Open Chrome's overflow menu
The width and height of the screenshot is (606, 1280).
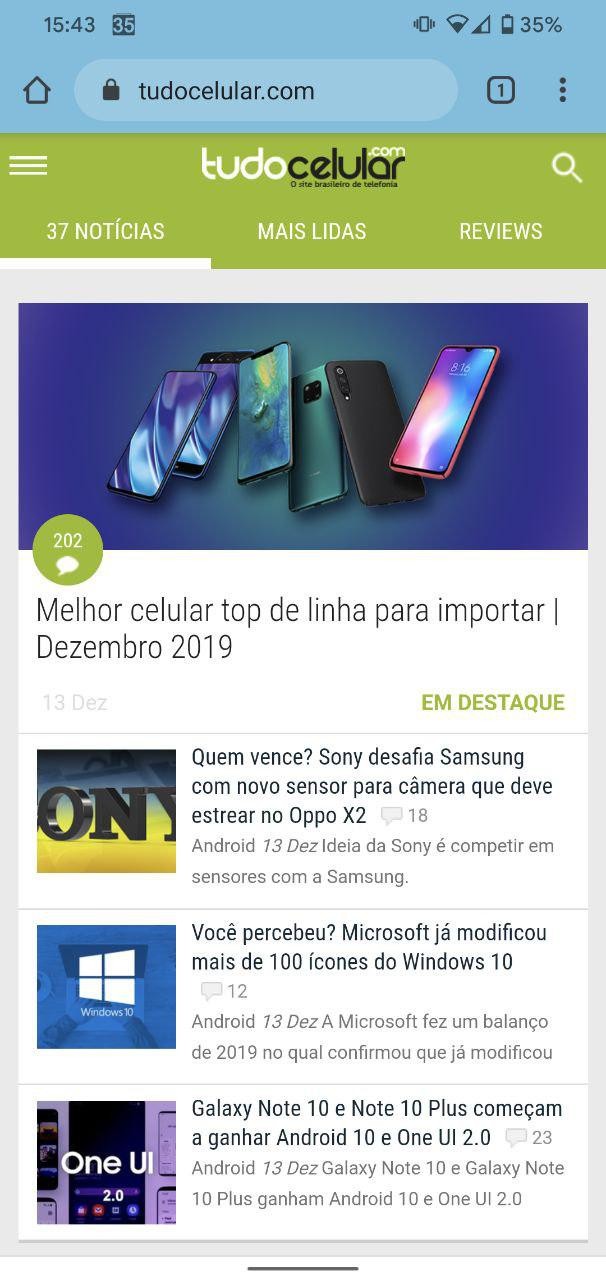tap(562, 91)
